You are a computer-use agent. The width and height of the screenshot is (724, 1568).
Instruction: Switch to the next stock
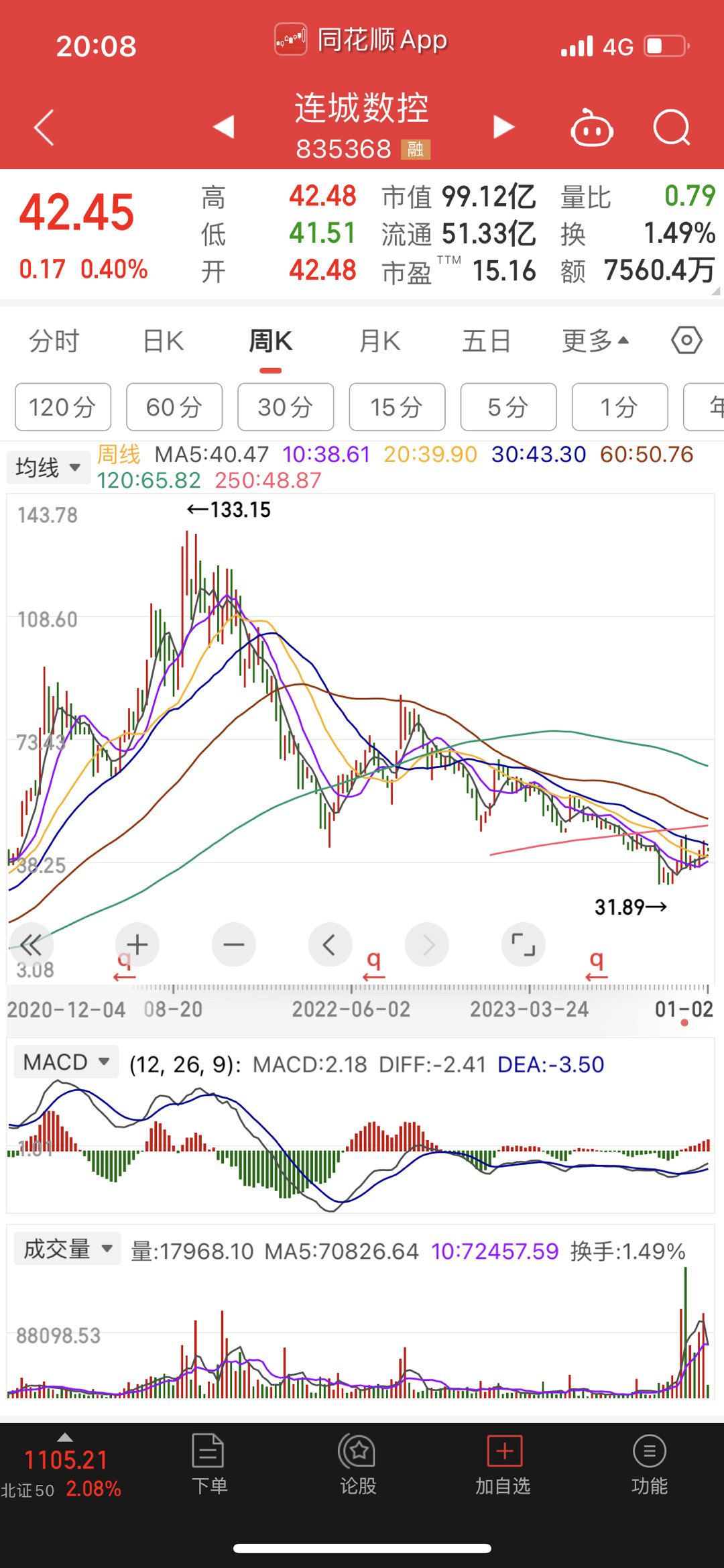pyautogui.click(x=503, y=127)
